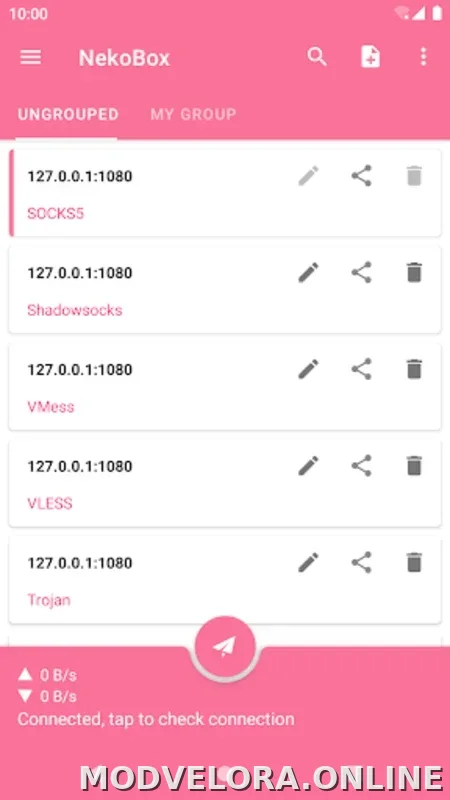Viewport: 450px width, 800px height.
Task: Open the navigation drawer menu
Action: pyautogui.click(x=31, y=57)
